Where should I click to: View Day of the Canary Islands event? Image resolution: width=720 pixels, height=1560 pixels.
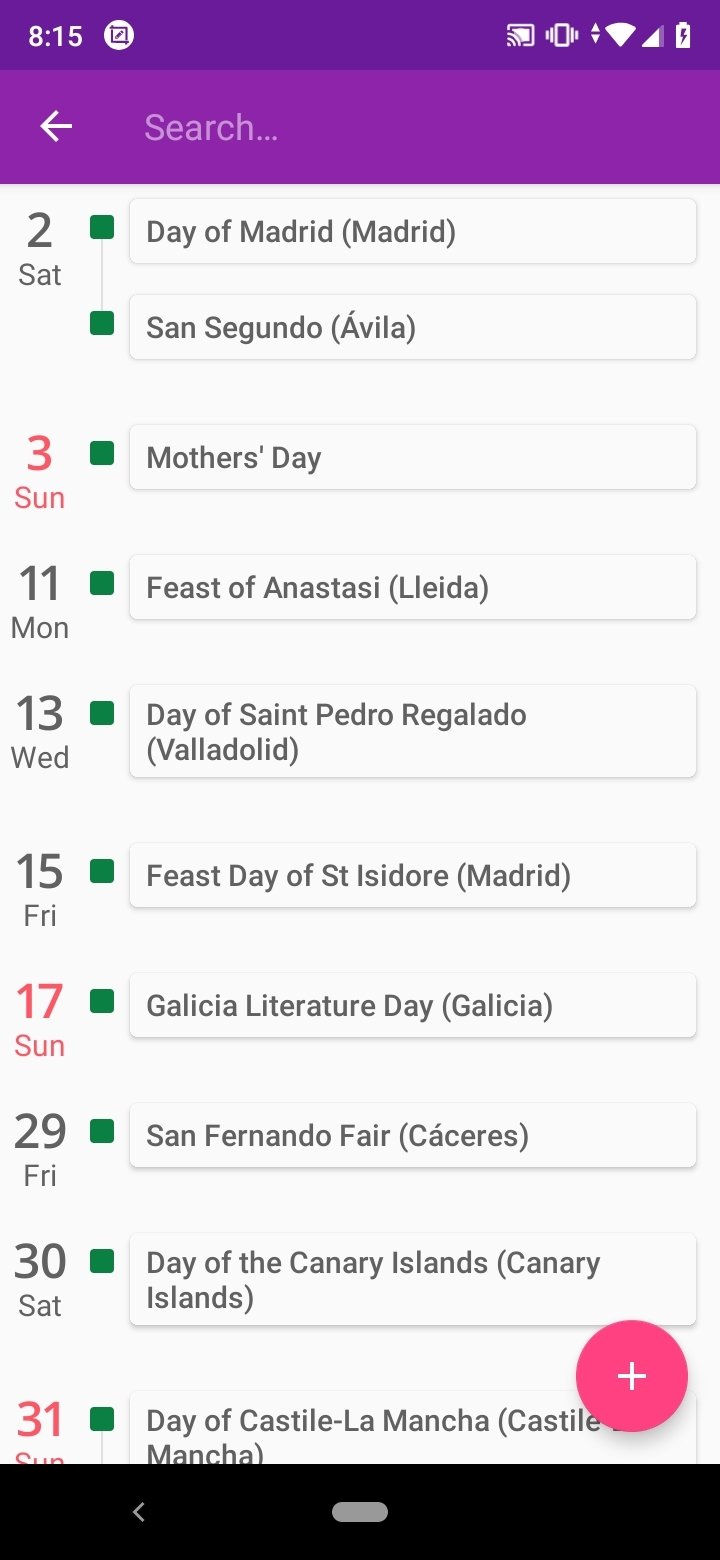coord(413,1279)
